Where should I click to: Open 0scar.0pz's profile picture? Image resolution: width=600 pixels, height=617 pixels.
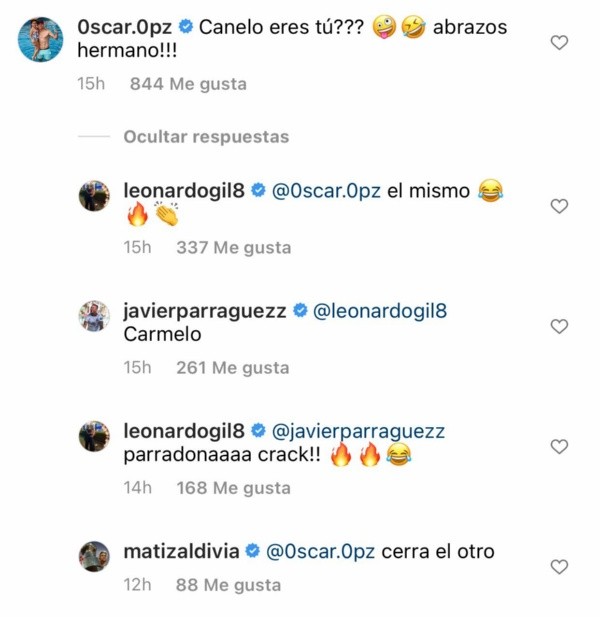(x=39, y=40)
